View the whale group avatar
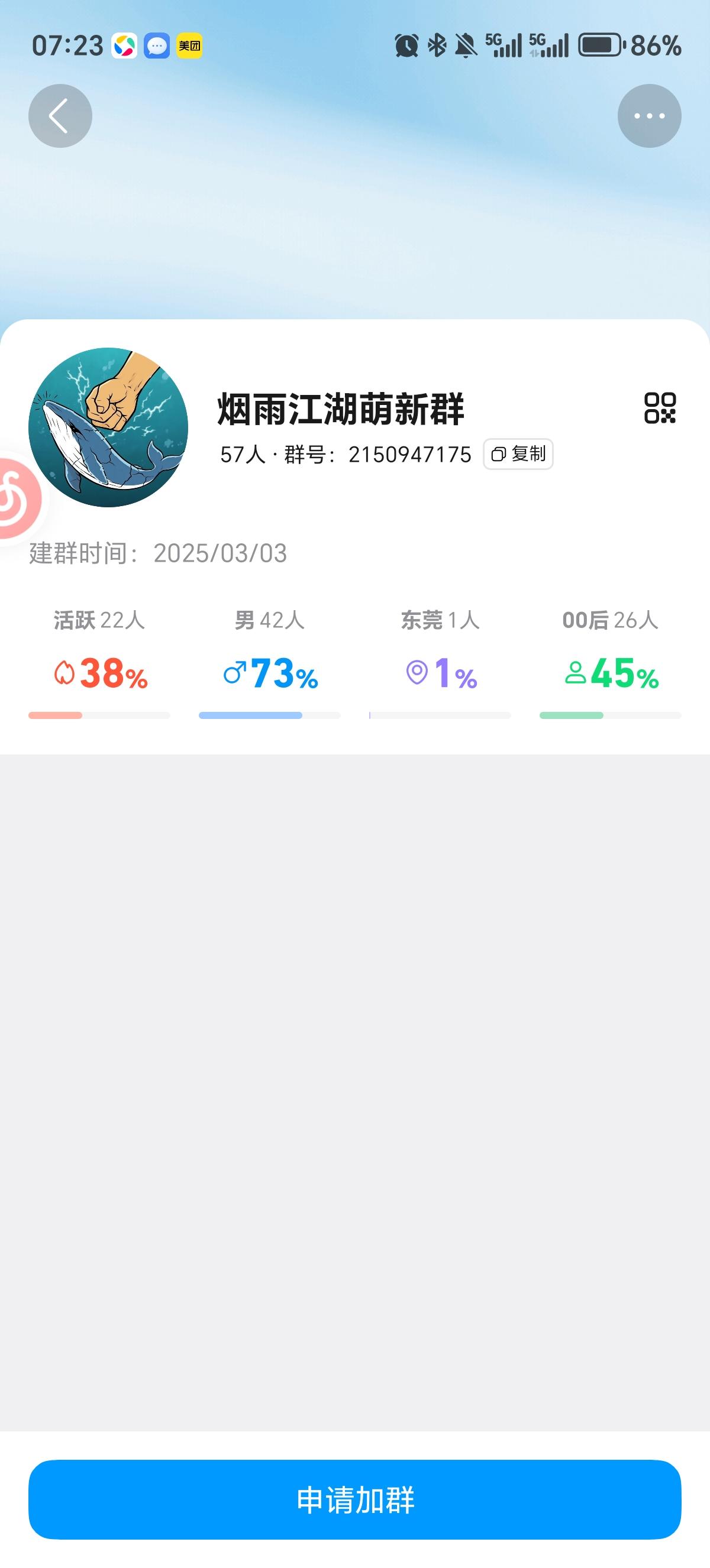The width and height of the screenshot is (710, 1568). point(108,427)
